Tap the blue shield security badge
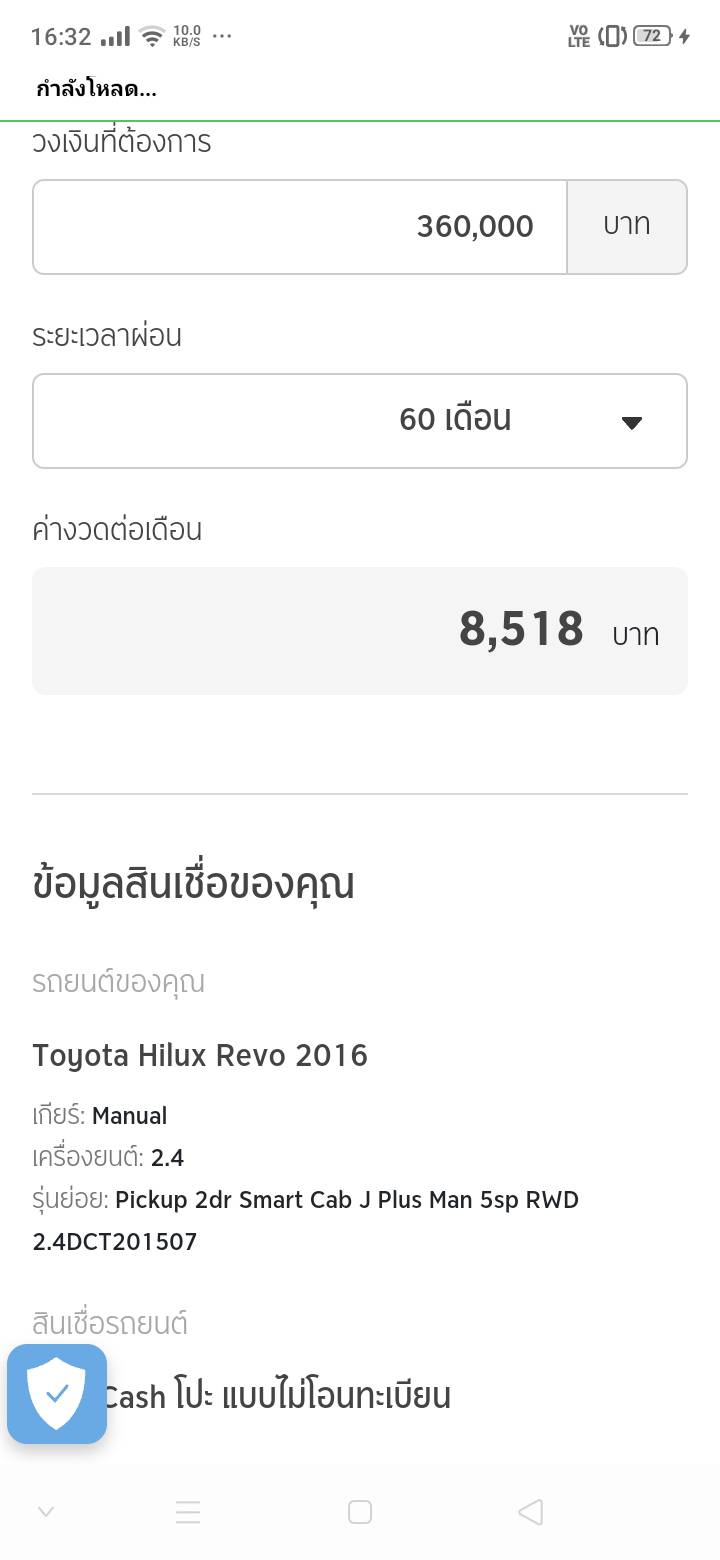The height and width of the screenshot is (1560, 720). tap(57, 1394)
